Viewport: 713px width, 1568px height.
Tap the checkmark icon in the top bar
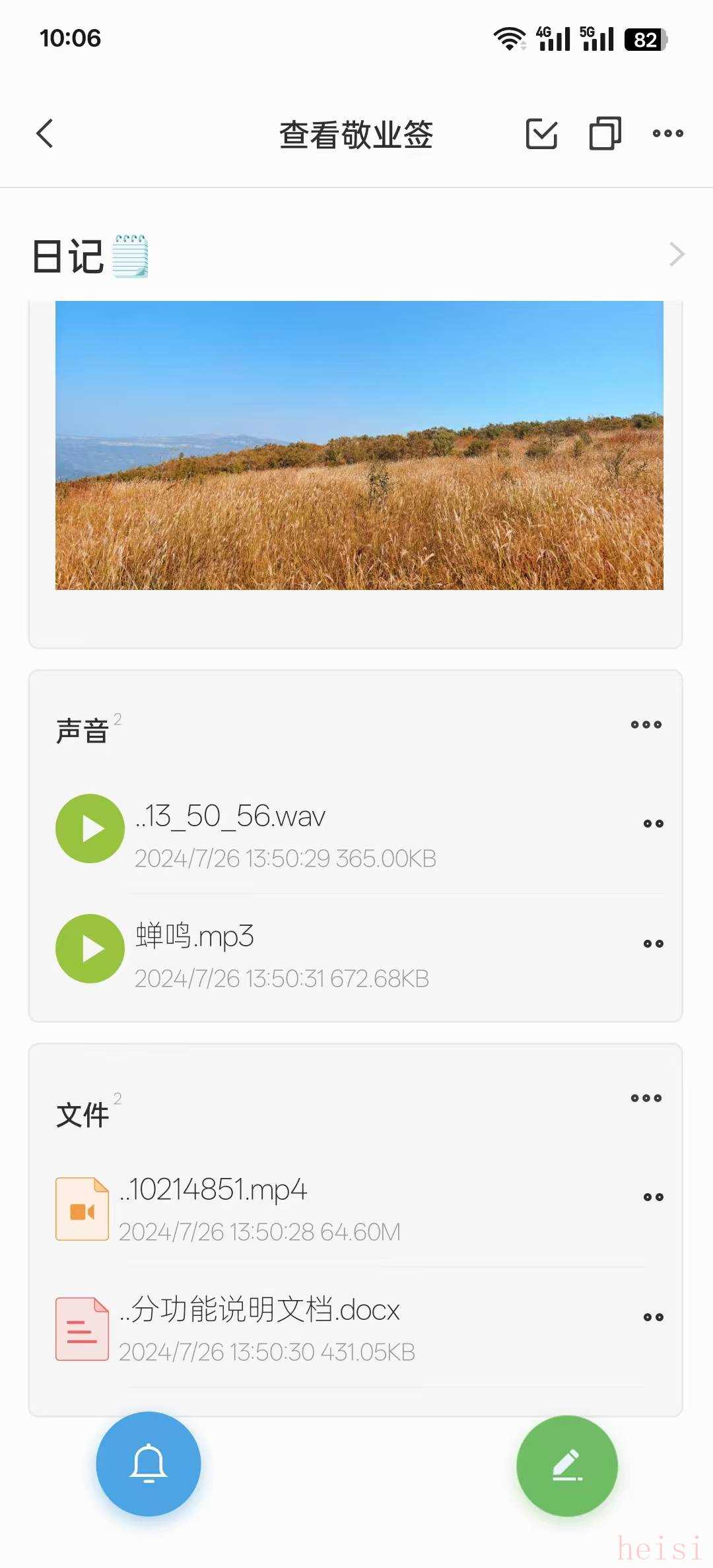click(541, 134)
